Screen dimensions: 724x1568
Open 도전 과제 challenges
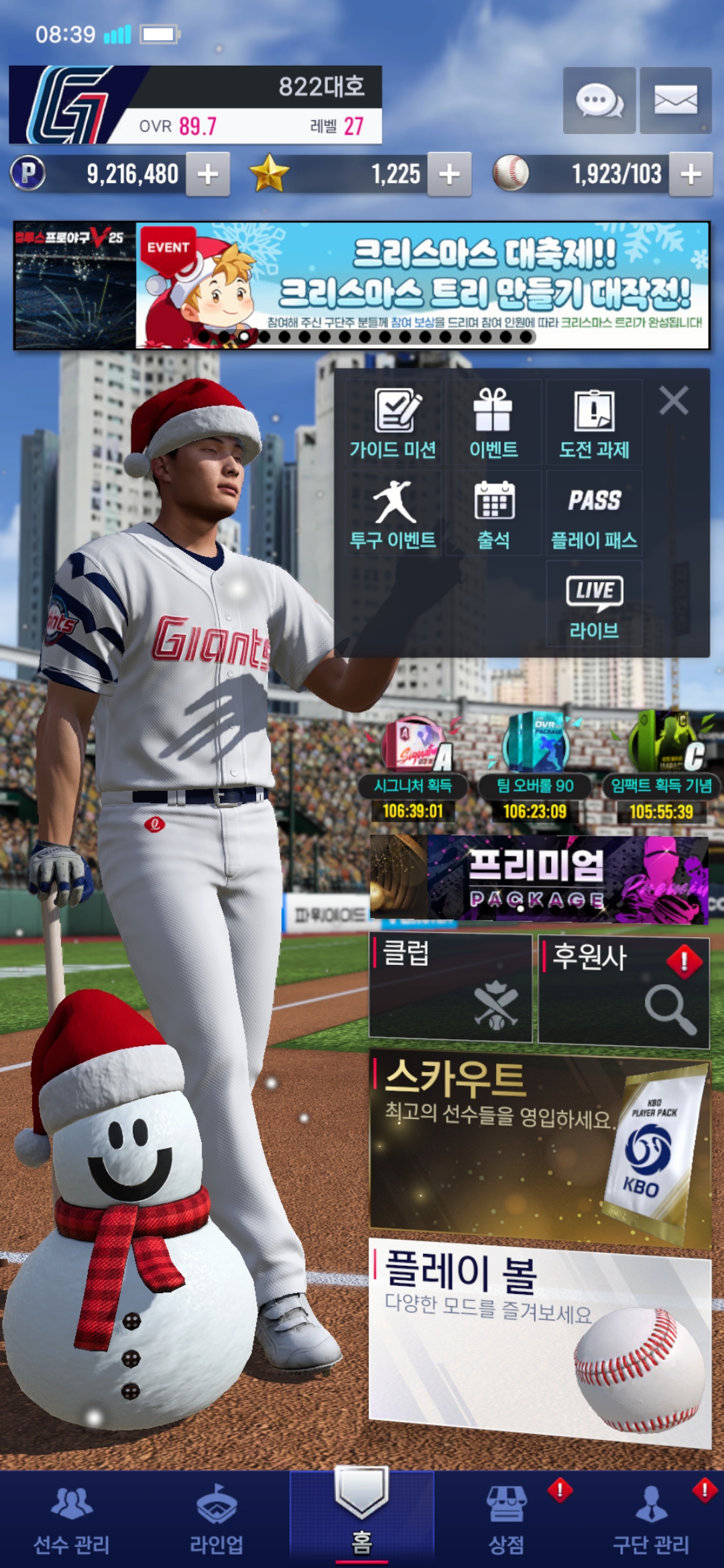[x=594, y=423]
